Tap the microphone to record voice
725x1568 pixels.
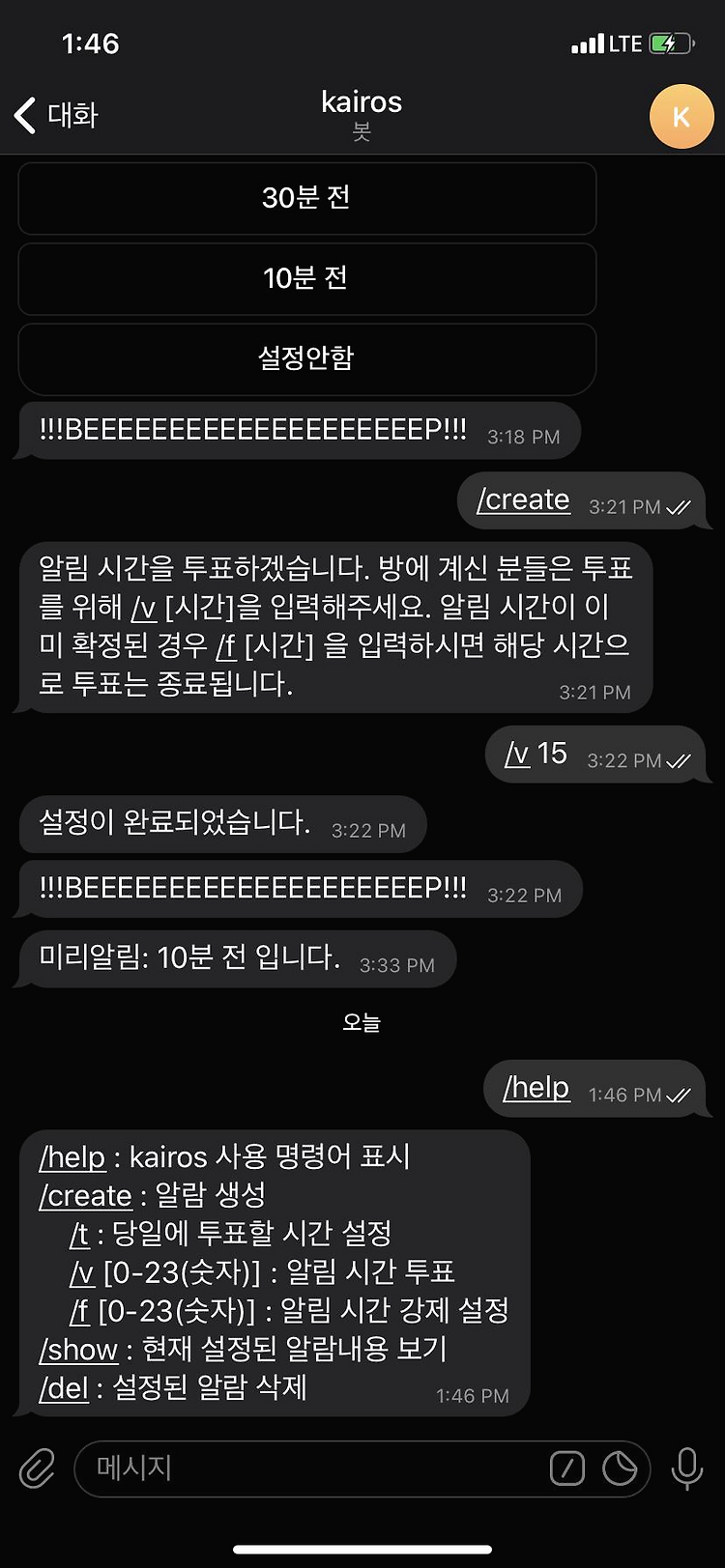[x=687, y=1469]
